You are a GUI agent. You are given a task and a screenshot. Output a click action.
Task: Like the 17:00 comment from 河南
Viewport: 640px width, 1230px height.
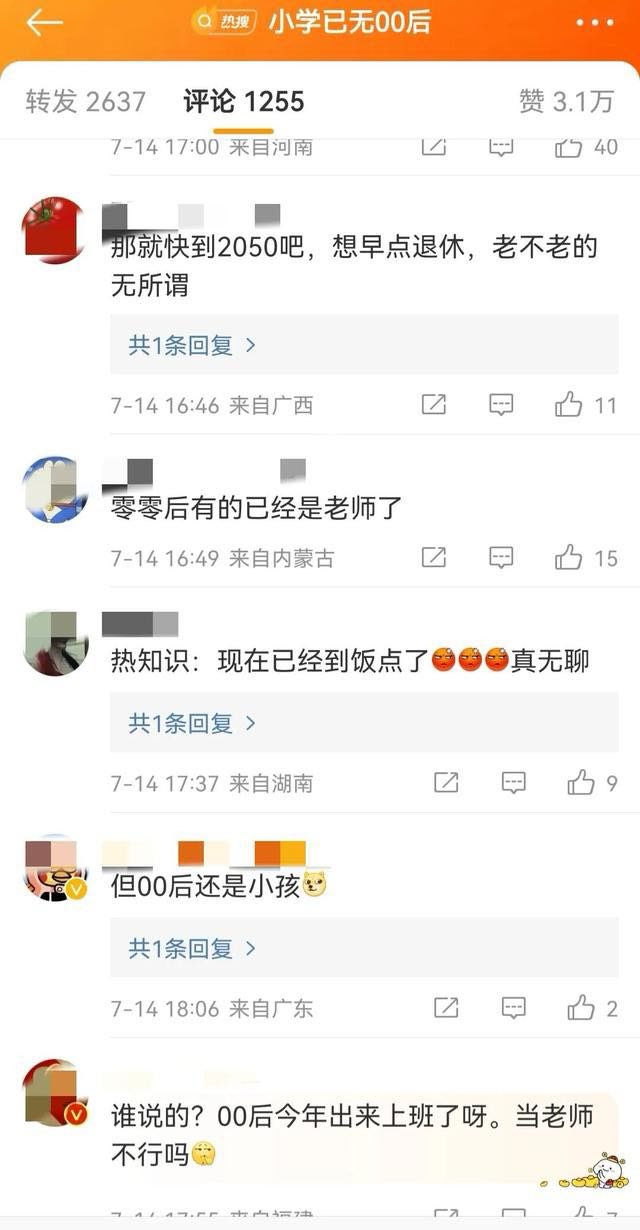[x=569, y=147]
